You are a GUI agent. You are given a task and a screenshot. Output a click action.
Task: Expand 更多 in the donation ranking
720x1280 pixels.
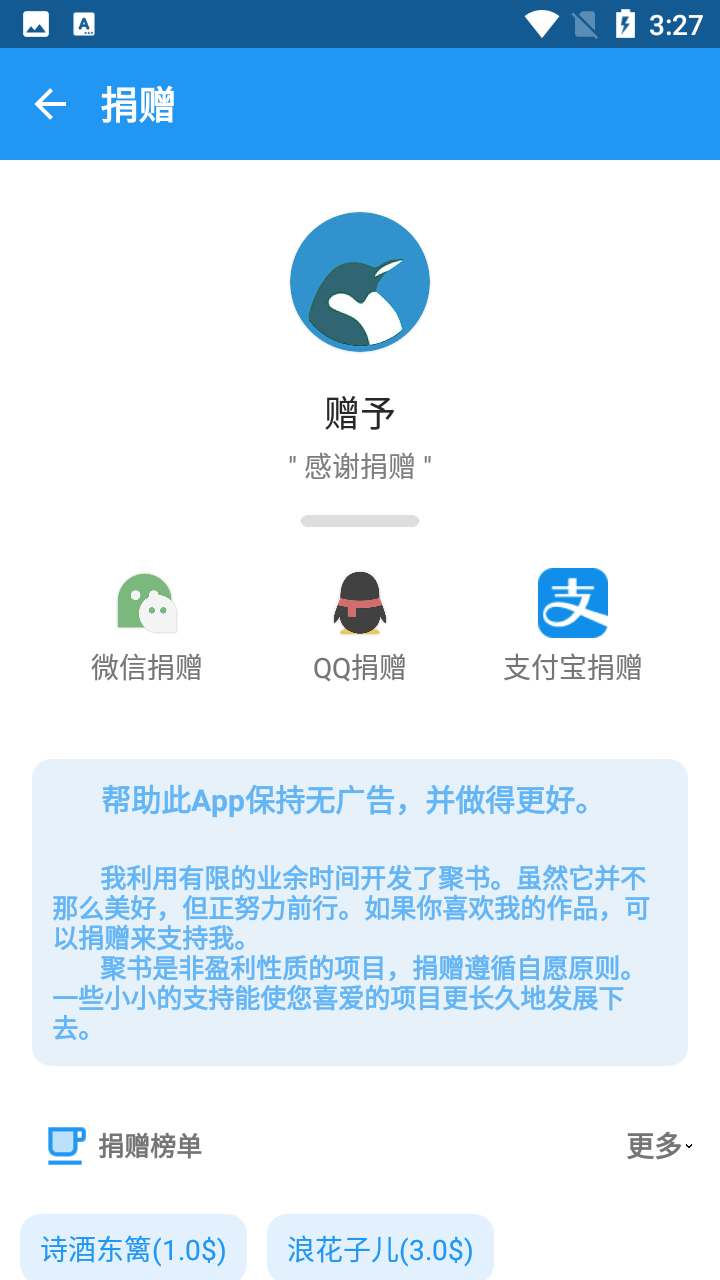tap(659, 1146)
